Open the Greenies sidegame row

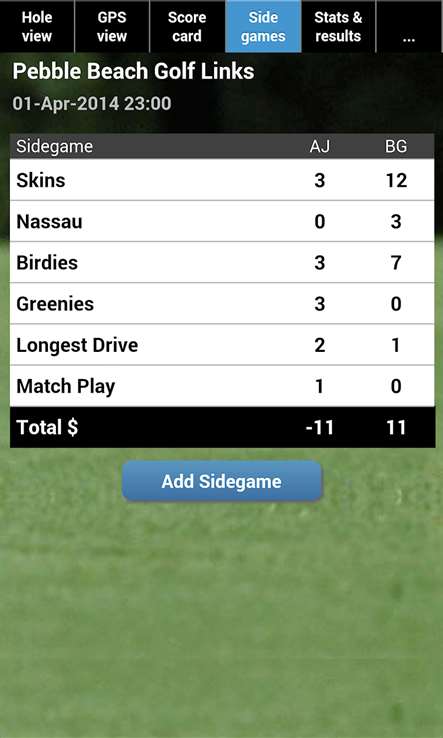click(222, 304)
